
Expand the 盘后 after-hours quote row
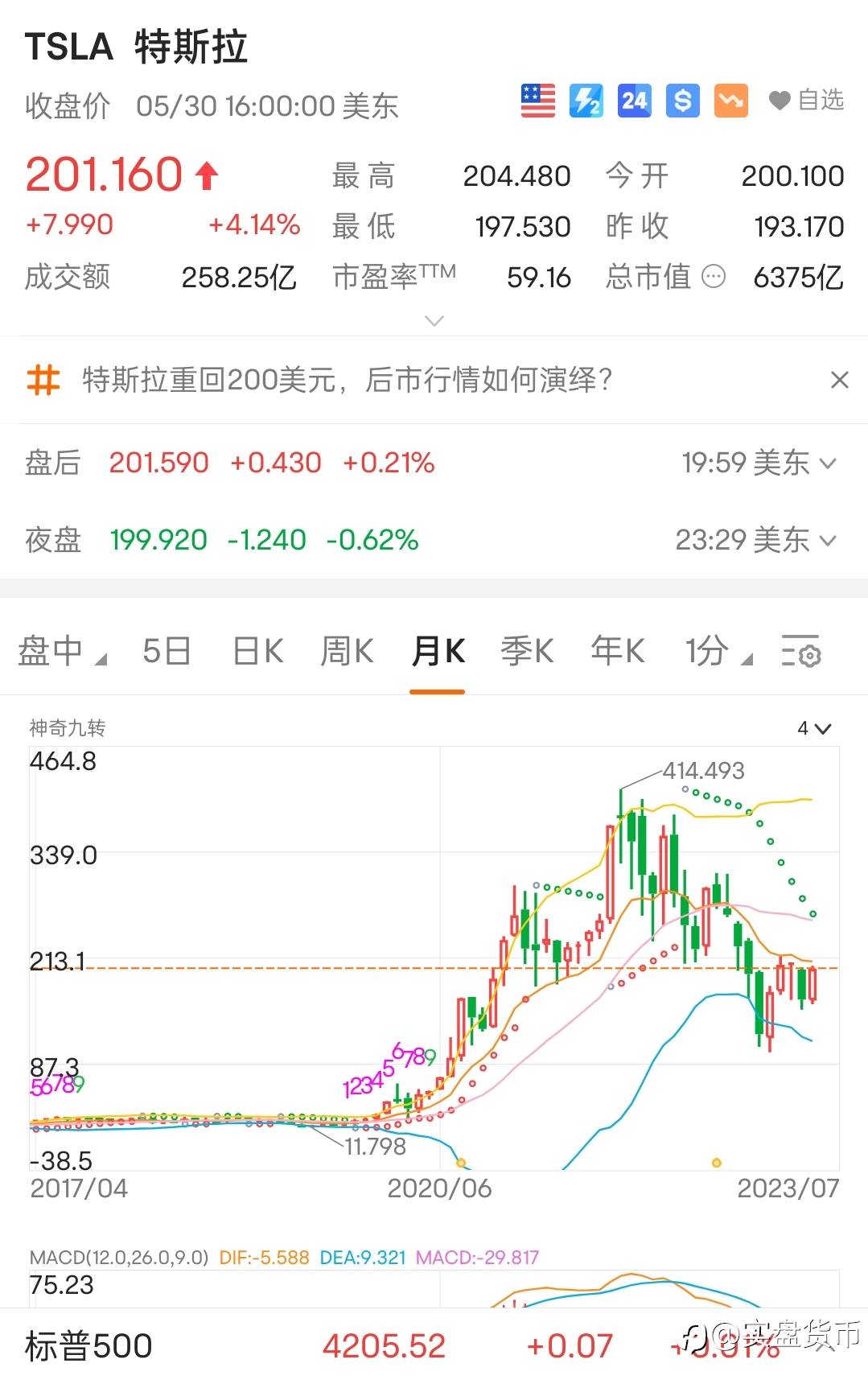pos(828,463)
